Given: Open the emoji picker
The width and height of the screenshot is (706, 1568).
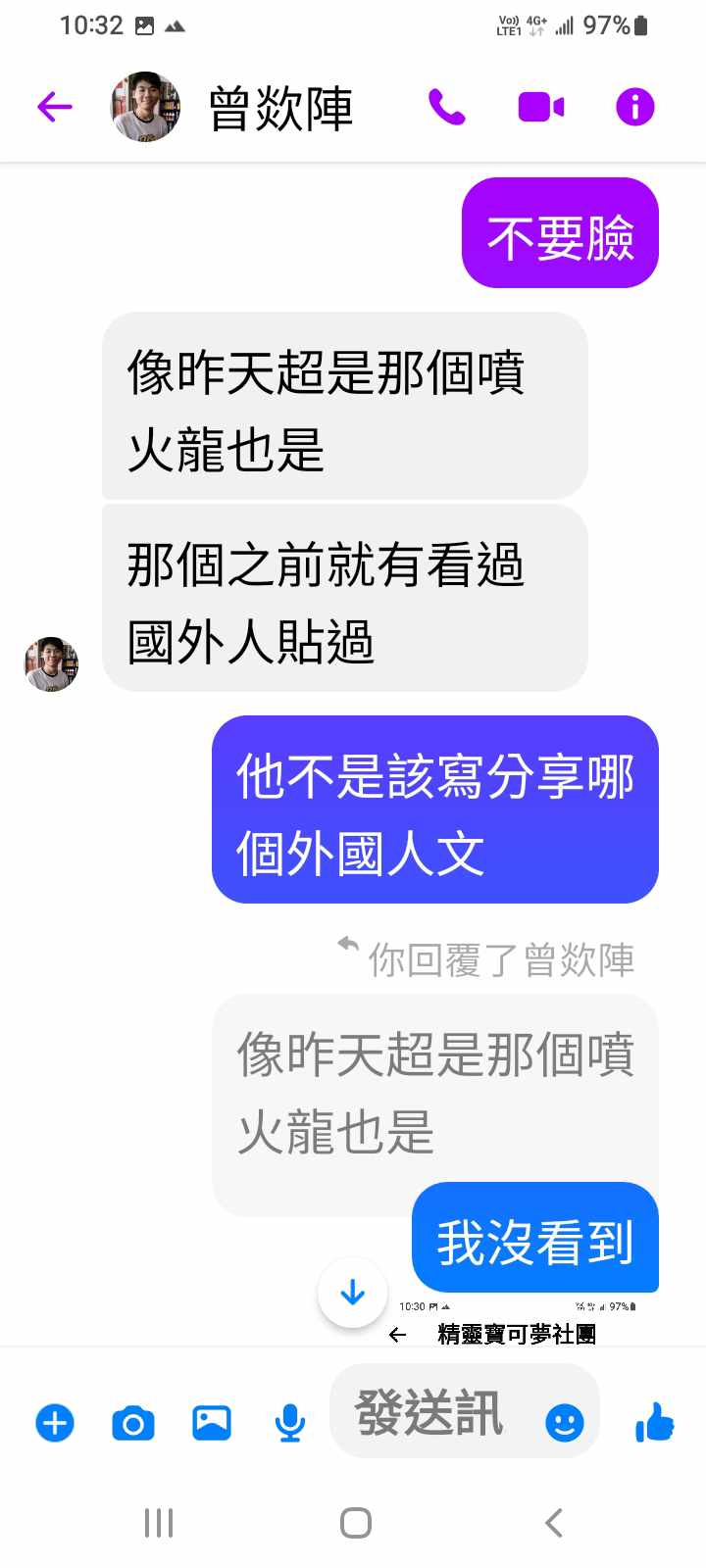Looking at the screenshot, I should pos(565,1423).
